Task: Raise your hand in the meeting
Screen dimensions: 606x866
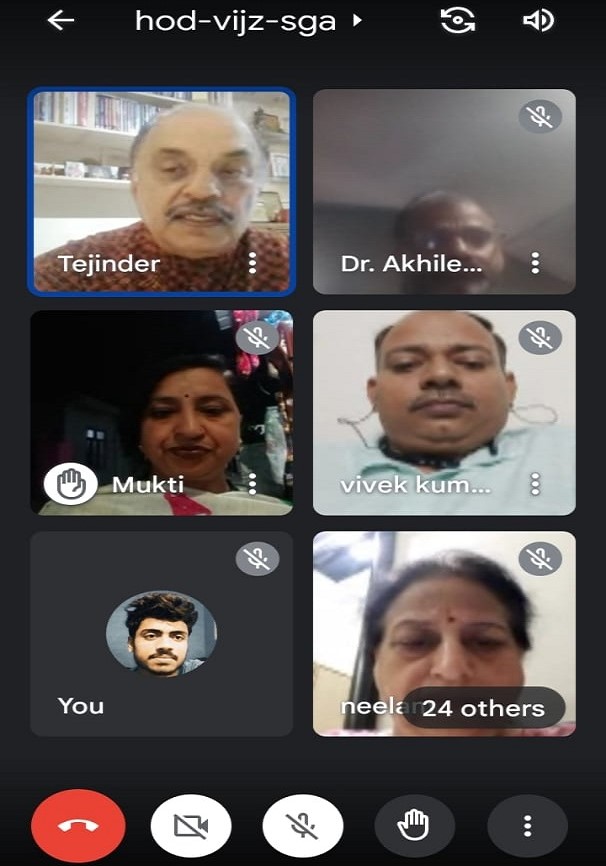Action: pos(415,826)
